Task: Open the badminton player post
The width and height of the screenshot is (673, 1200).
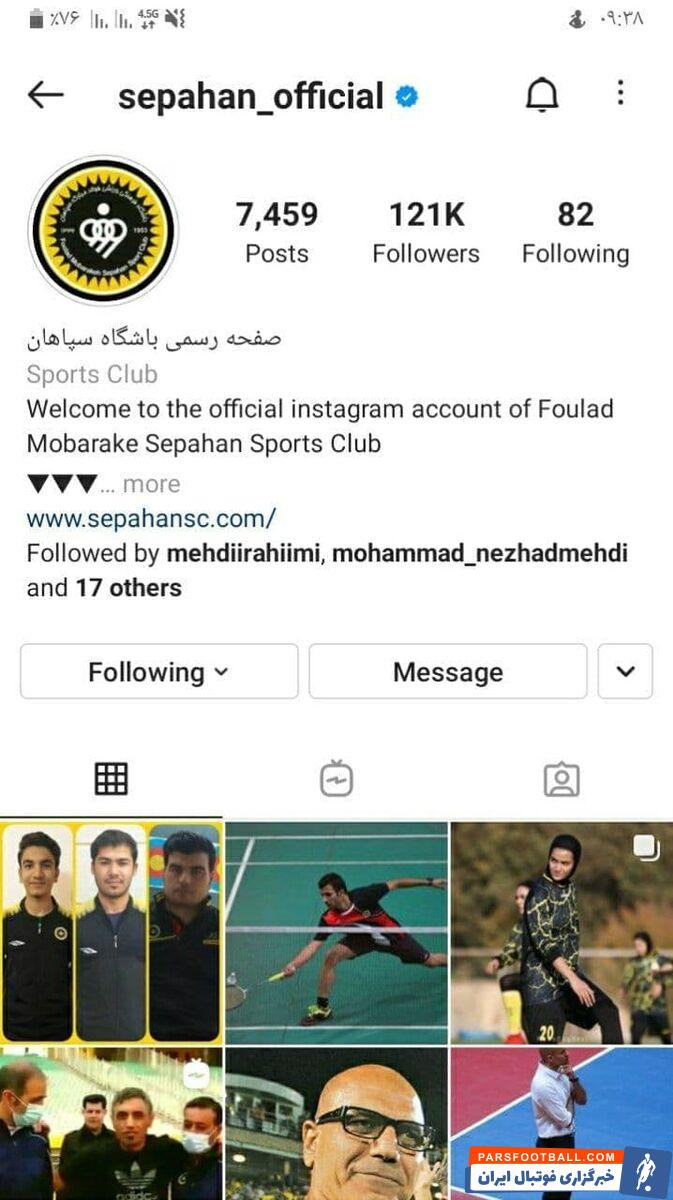Action: (336, 932)
